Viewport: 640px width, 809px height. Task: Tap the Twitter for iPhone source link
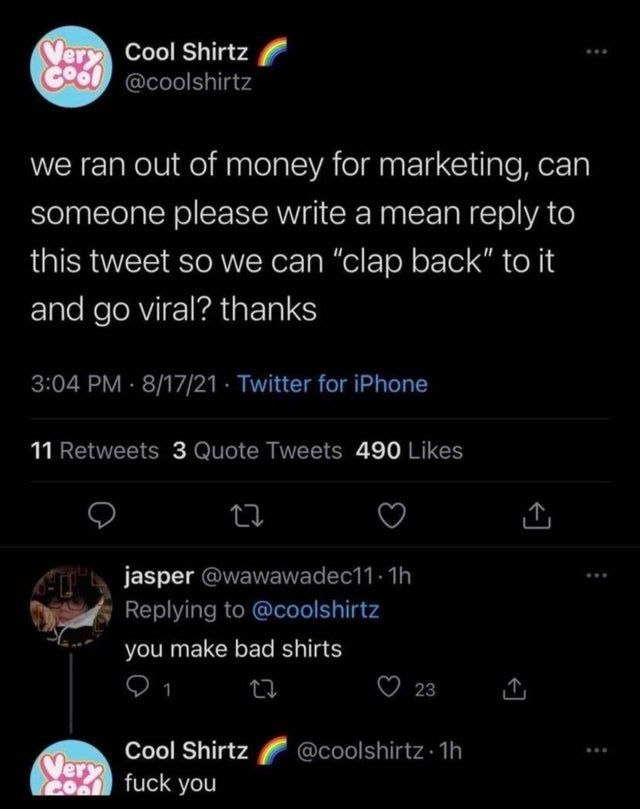tap(334, 383)
